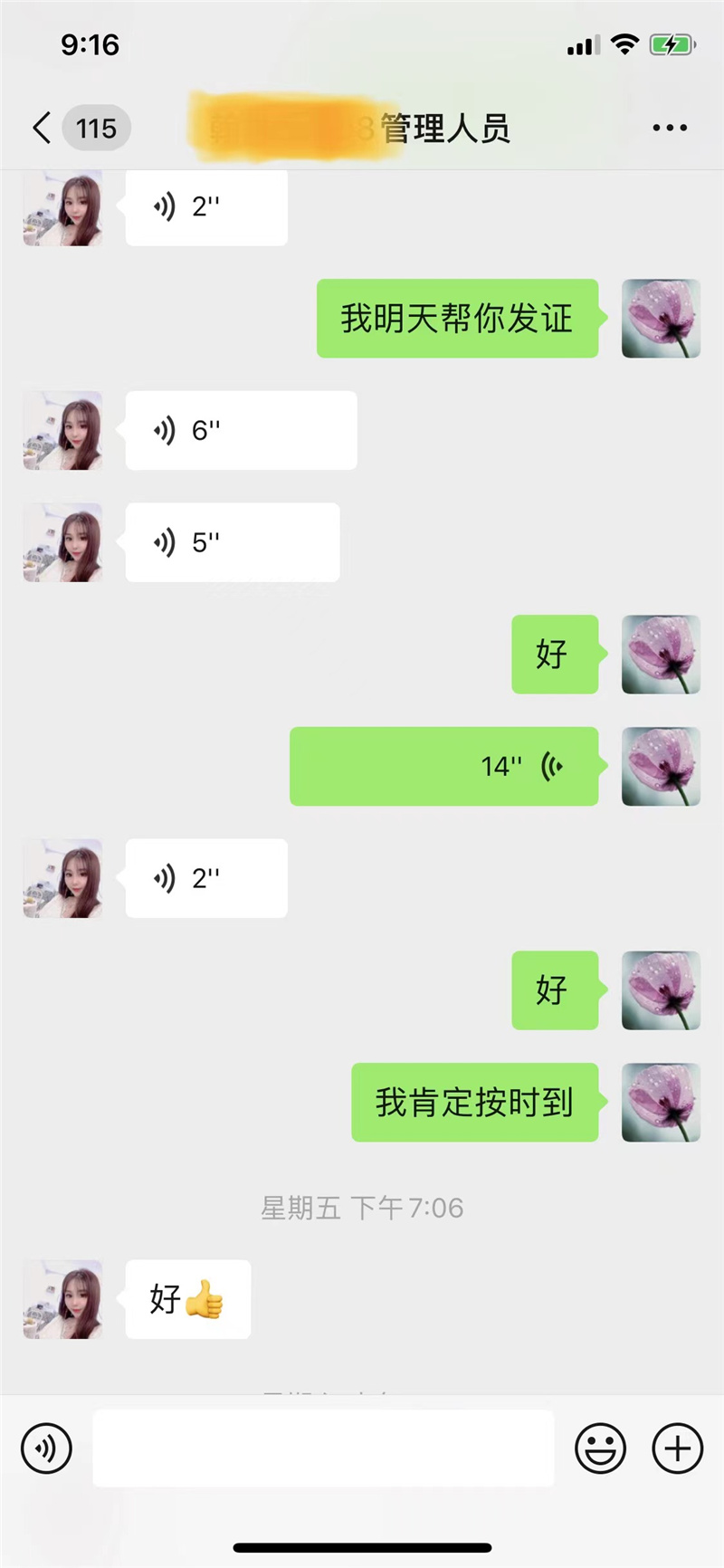Viewport: 724px width, 1568px height.
Task: Select the unread count badge showing 115
Action: (96, 128)
